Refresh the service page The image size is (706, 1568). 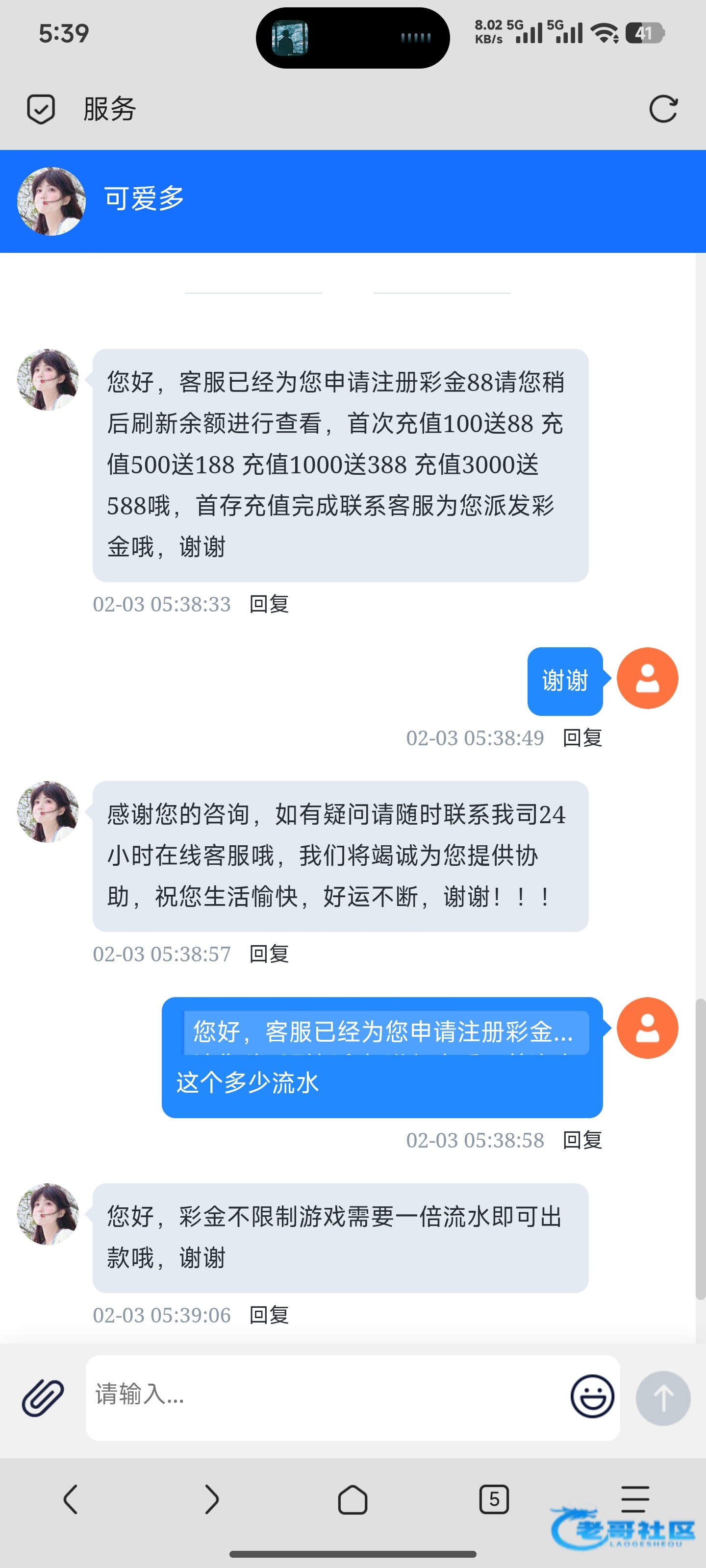pos(663,110)
